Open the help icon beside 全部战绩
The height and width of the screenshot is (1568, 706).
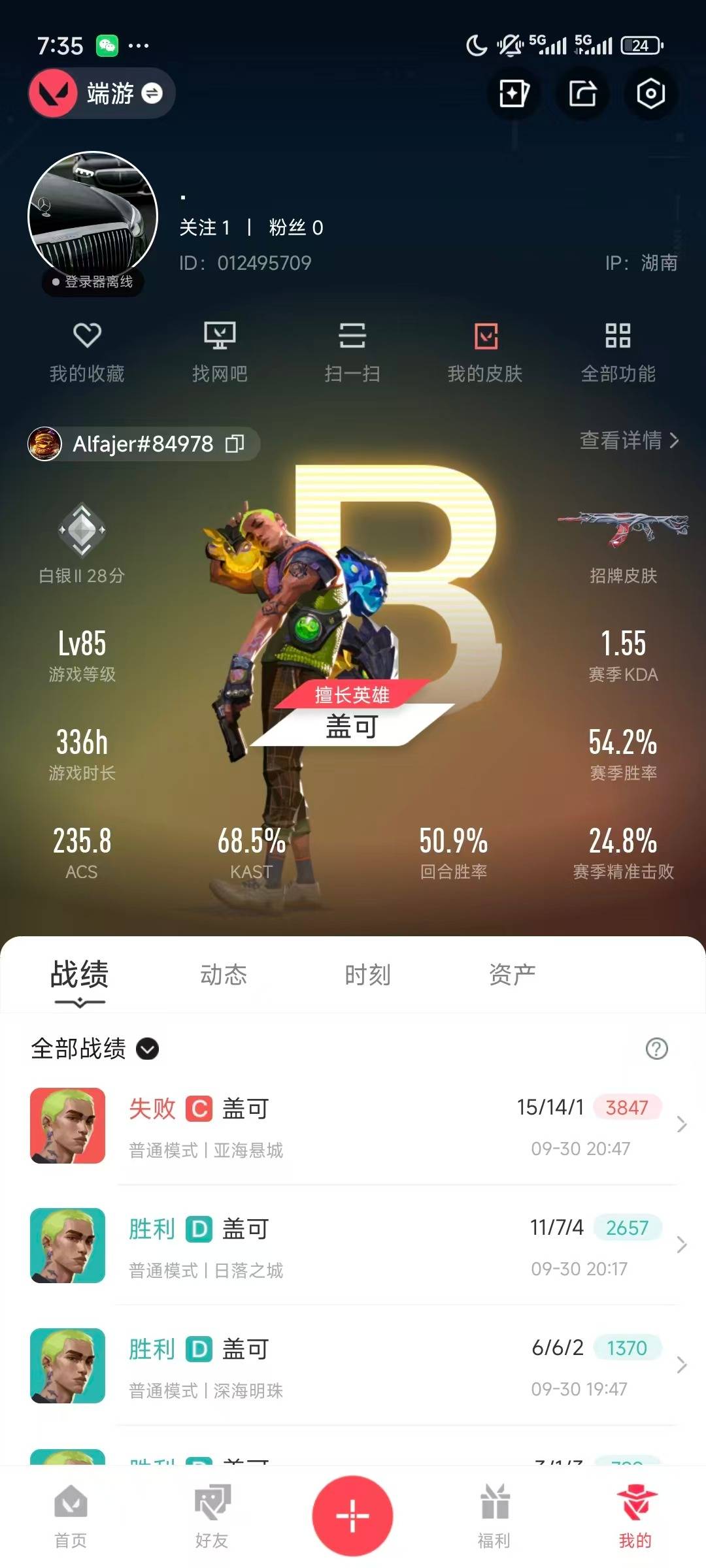656,1049
